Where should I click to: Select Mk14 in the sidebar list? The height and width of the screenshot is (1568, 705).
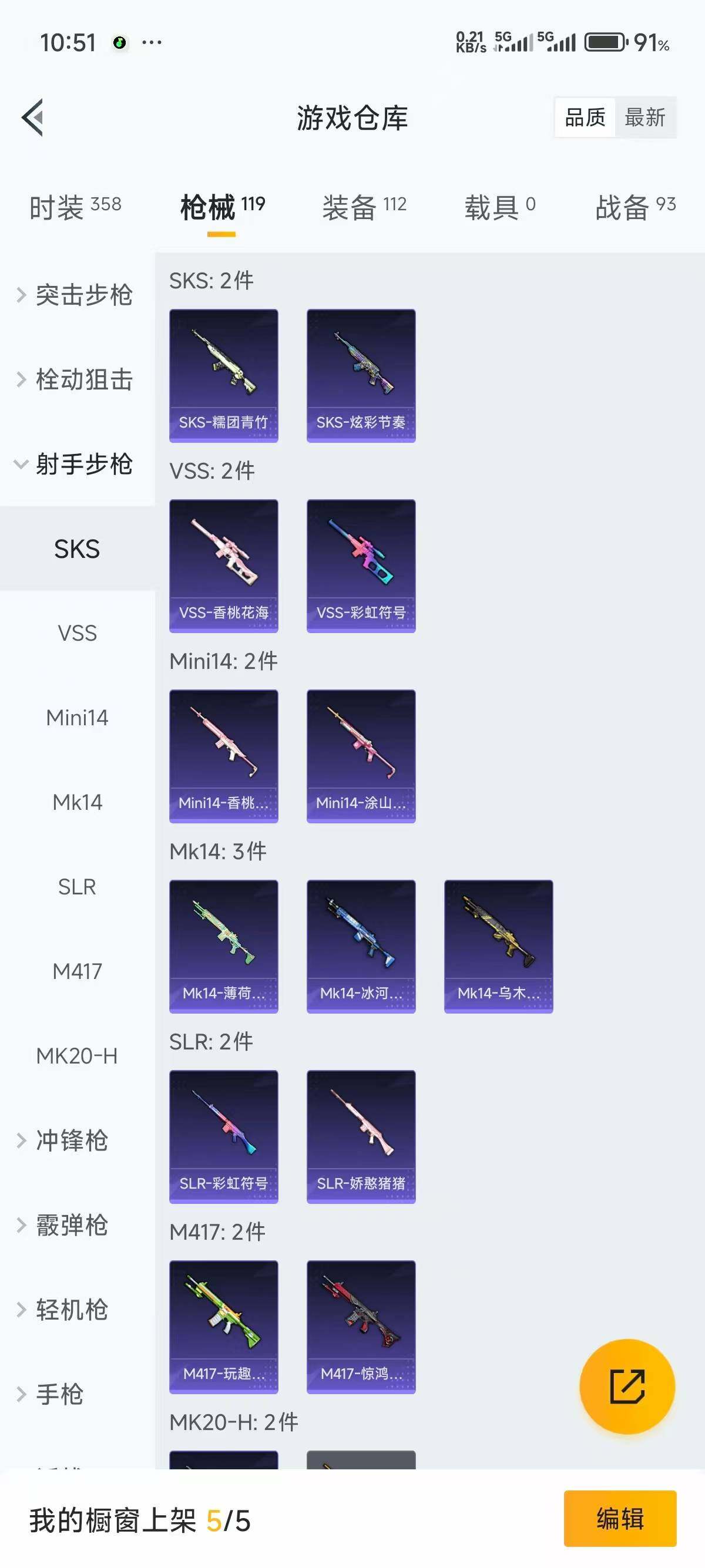[x=78, y=803]
